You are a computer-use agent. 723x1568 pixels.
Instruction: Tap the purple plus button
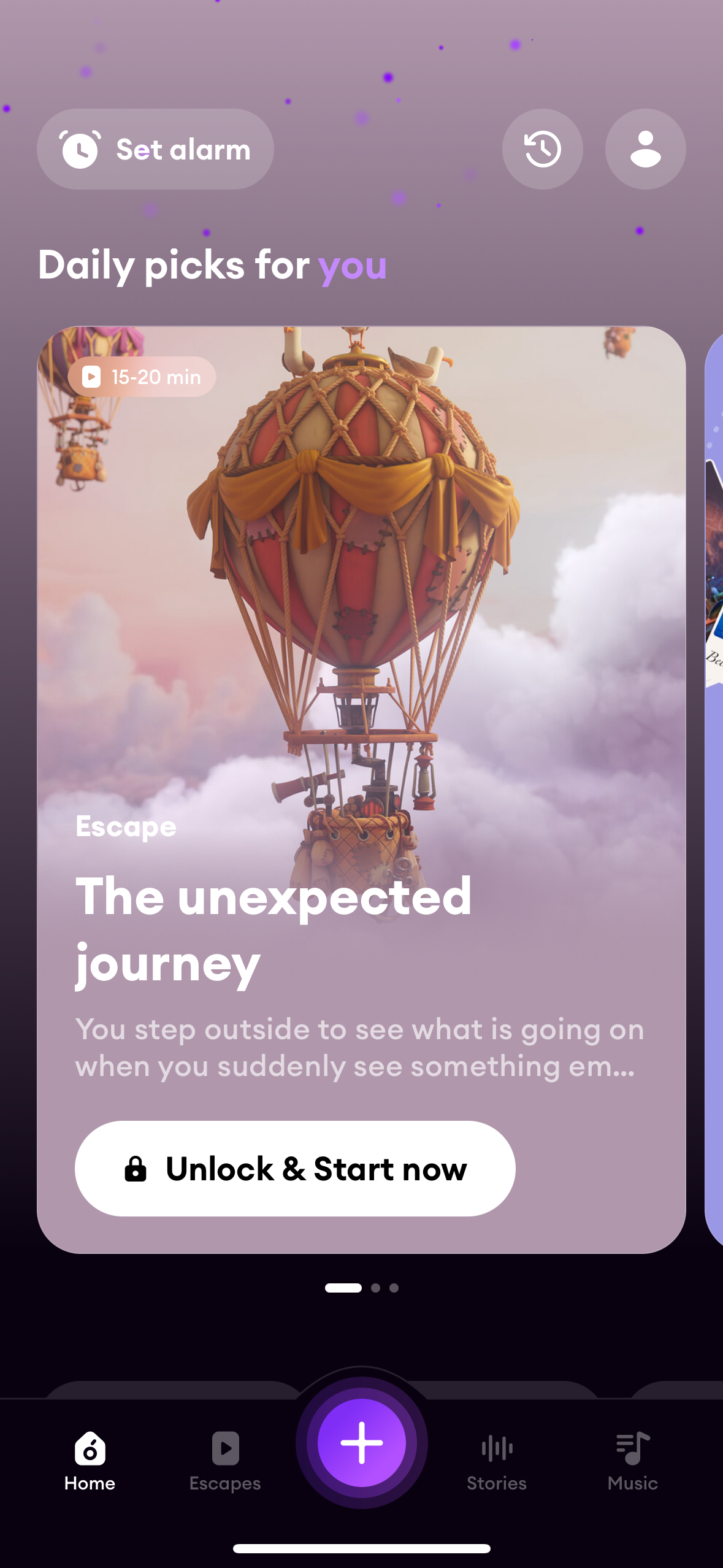pos(361,1442)
